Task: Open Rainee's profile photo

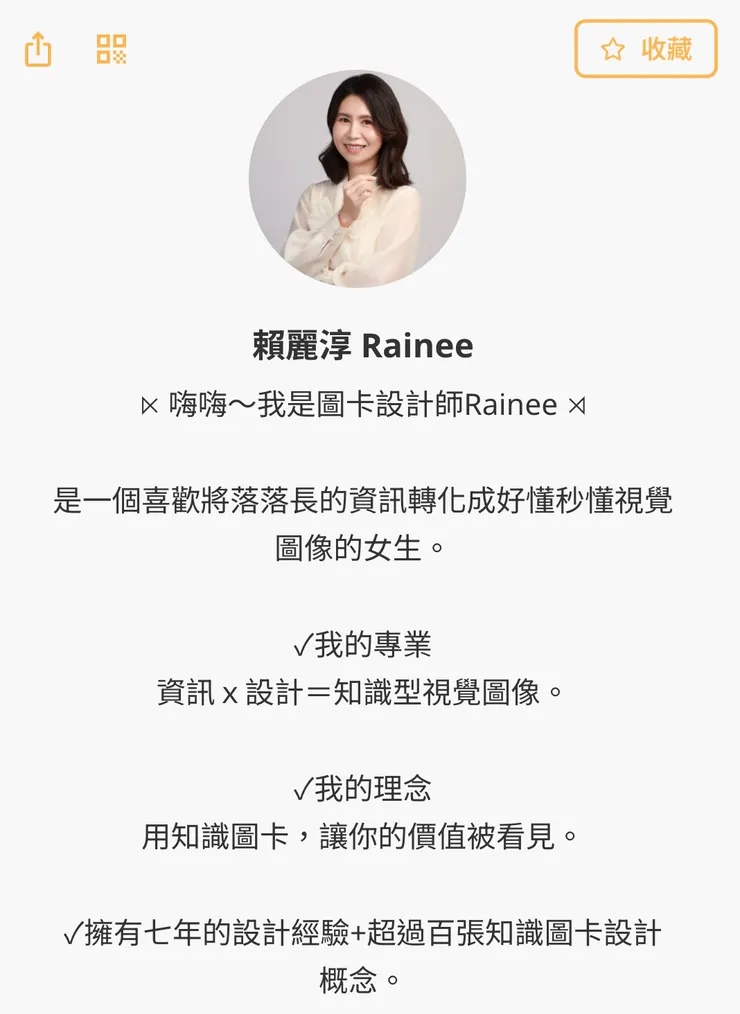Action: (x=358, y=179)
